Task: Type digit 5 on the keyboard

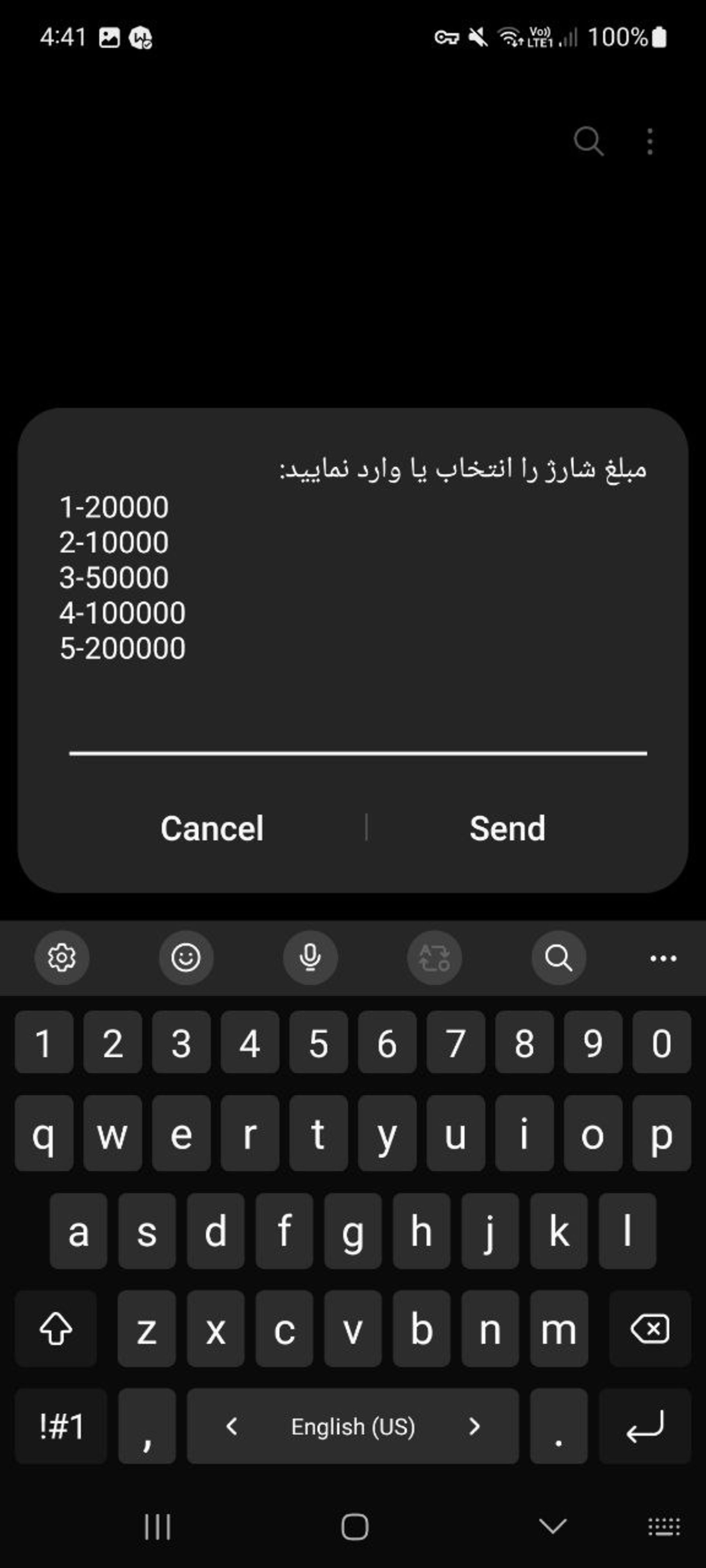Action: pos(318,1043)
